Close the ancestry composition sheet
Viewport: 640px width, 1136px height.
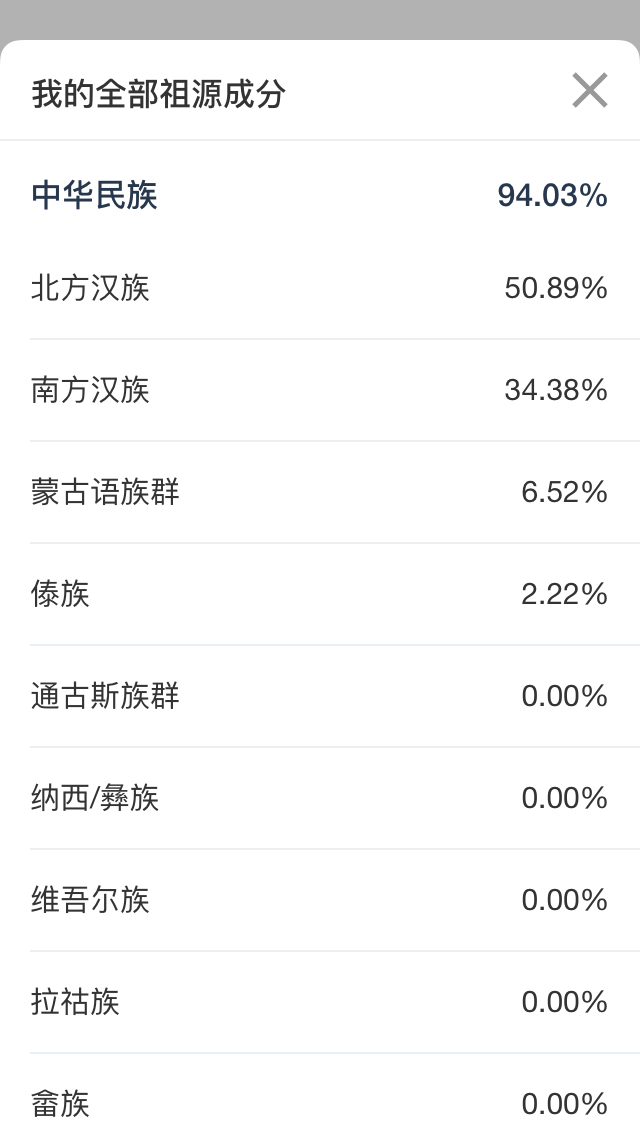coord(589,91)
